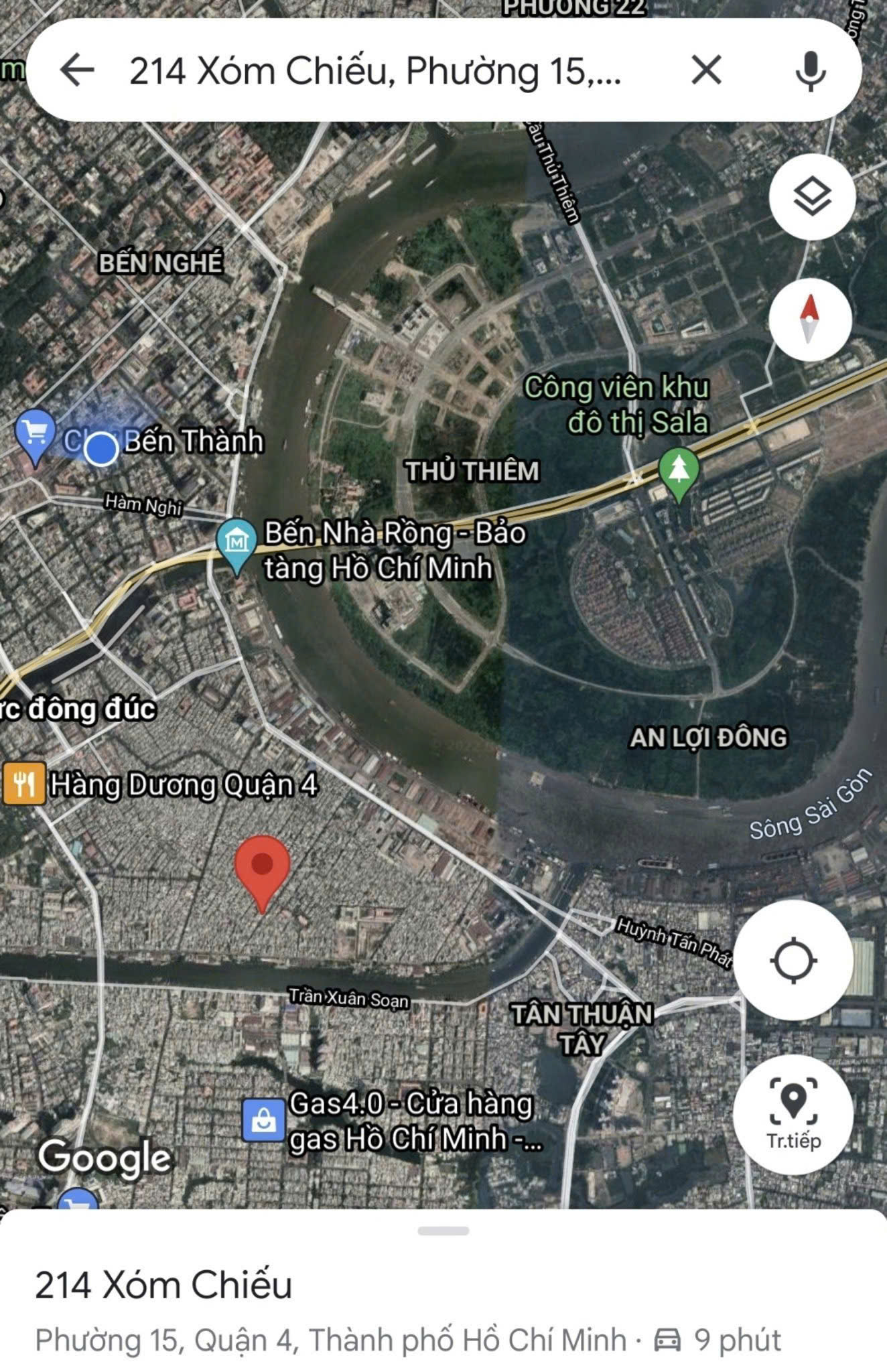Open the Bến Nhà Rồng museum marker
Screen dimensions: 887x1372
(236, 541)
